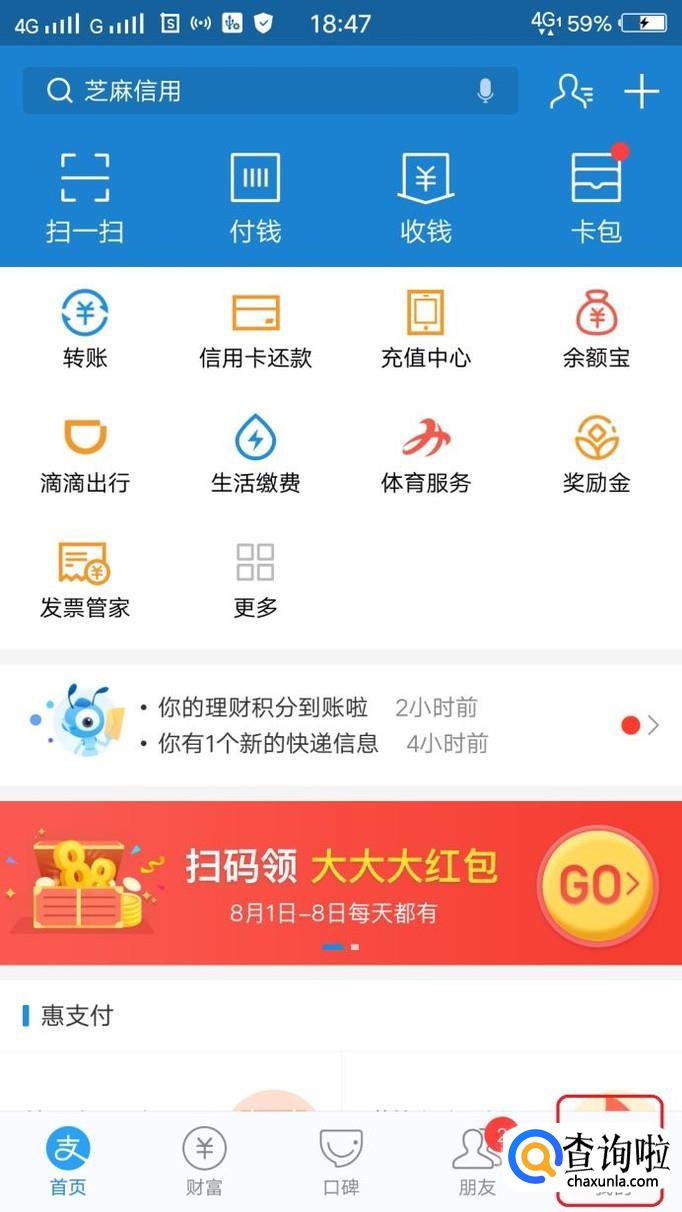Open the contacts icon in header

(571, 91)
